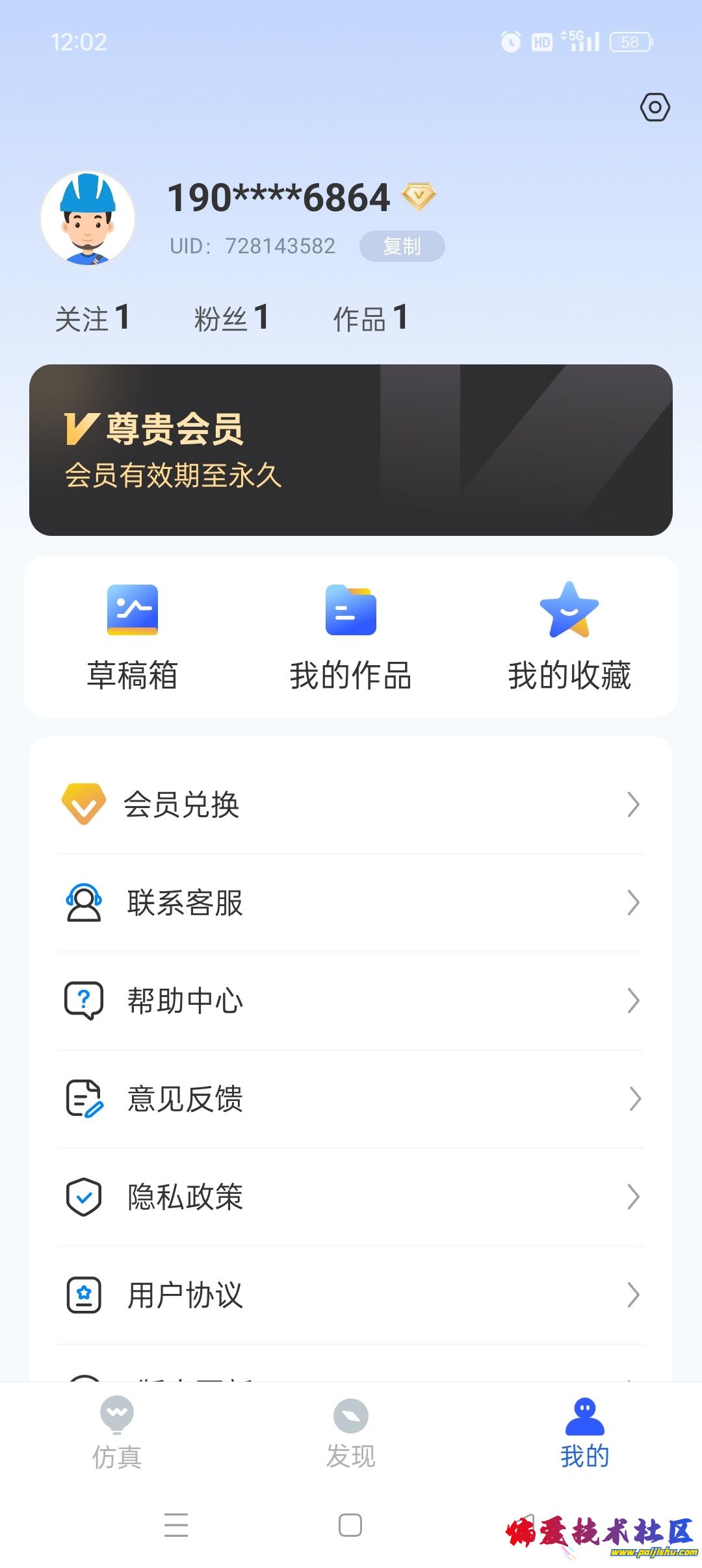Image resolution: width=702 pixels, height=1568 pixels.
Task: Open 帮助中心 help center
Action: [x=351, y=1001]
